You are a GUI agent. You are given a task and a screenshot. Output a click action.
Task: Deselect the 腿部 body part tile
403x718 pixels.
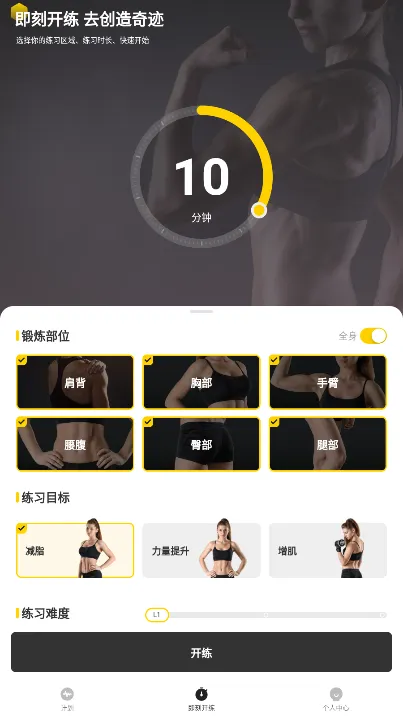pyautogui.click(x=328, y=444)
